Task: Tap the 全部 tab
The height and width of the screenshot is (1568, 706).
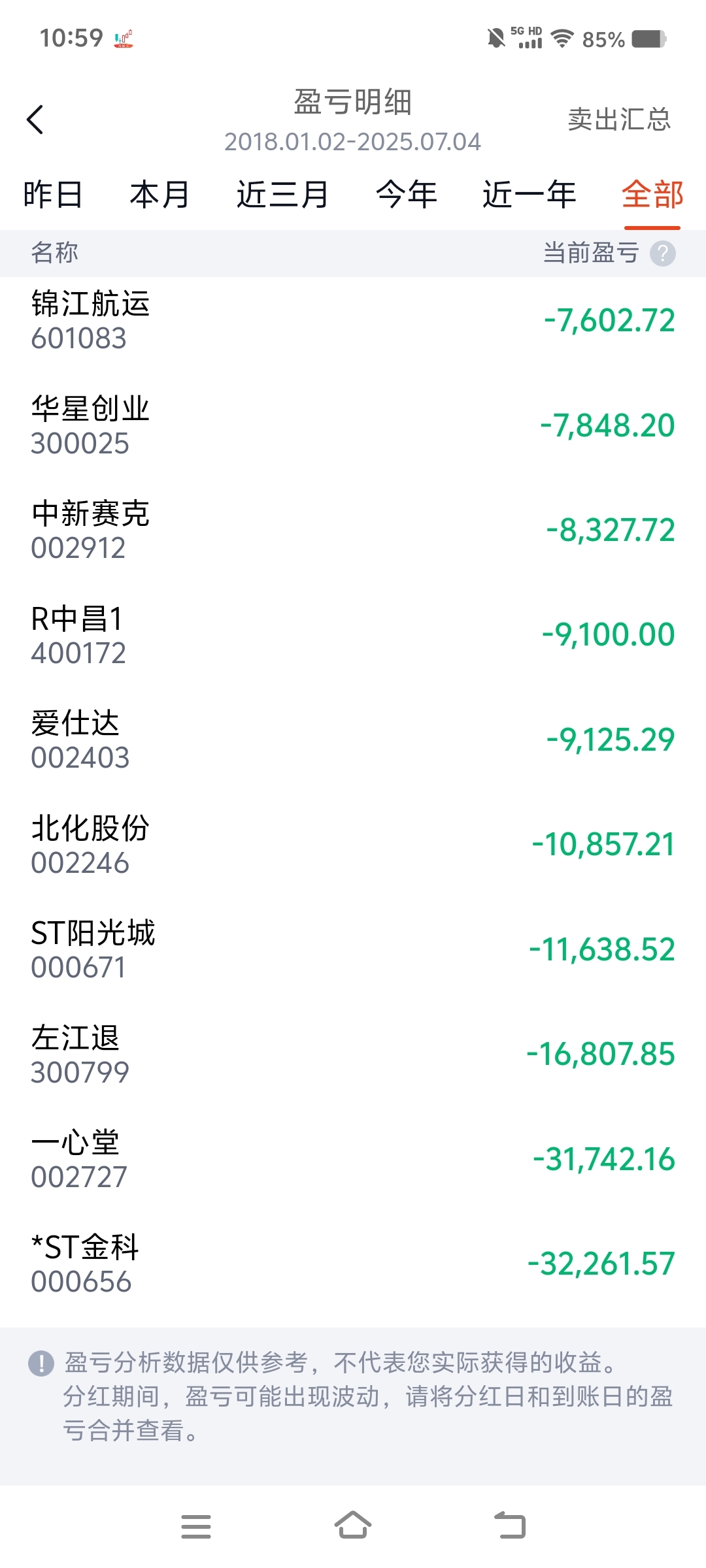Action: click(652, 195)
